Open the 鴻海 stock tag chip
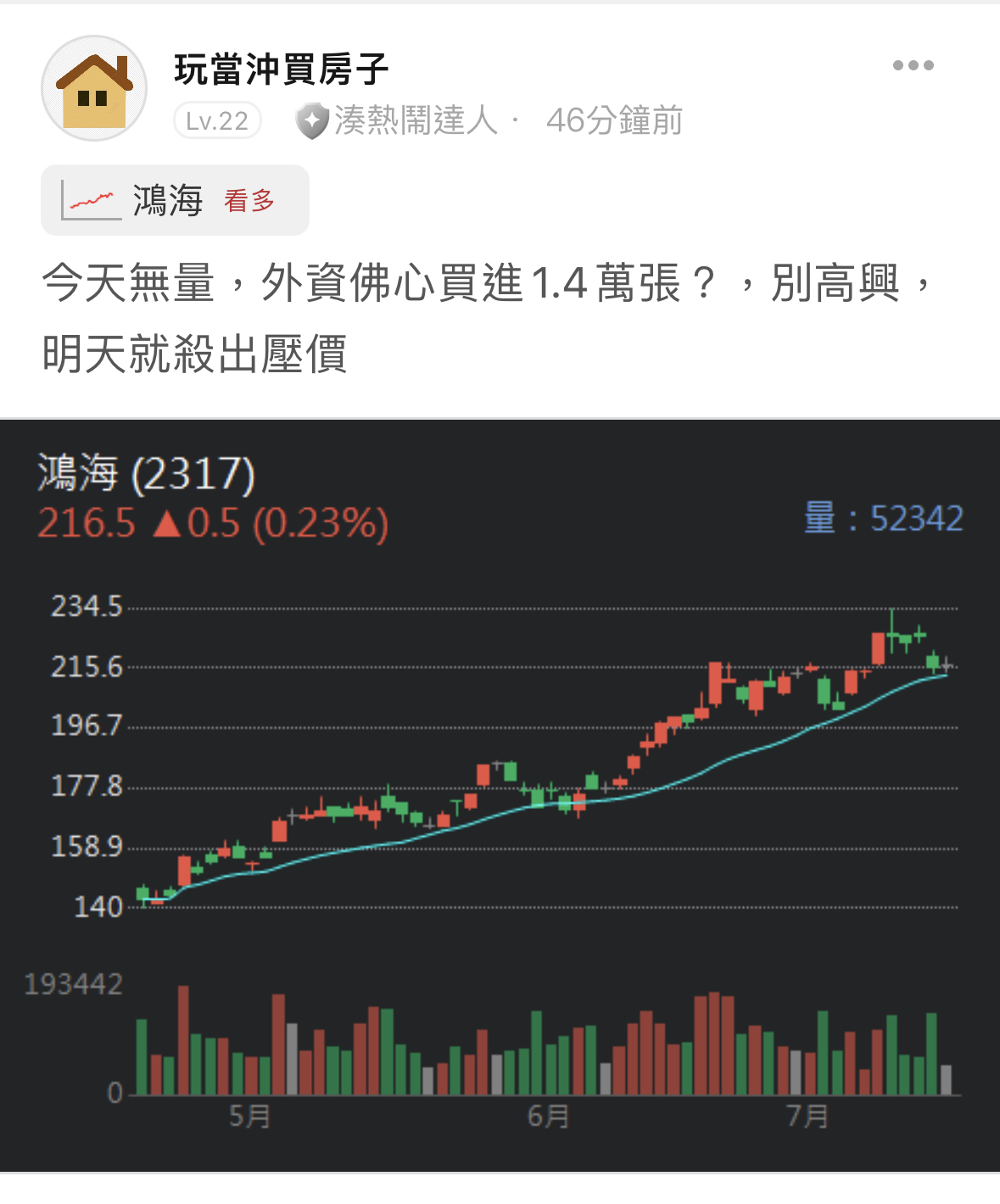This screenshot has height=1204, width=1000. tap(175, 201)
